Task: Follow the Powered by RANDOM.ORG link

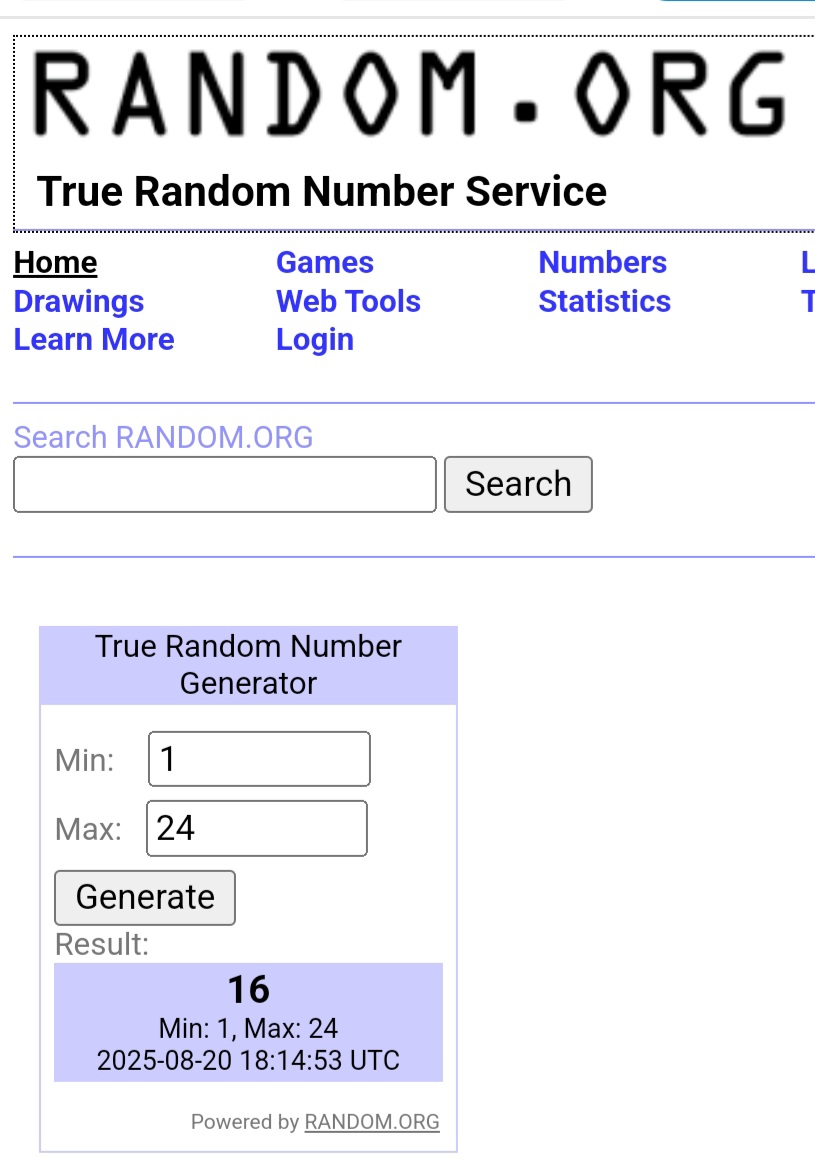Action: pos(372,1122)
